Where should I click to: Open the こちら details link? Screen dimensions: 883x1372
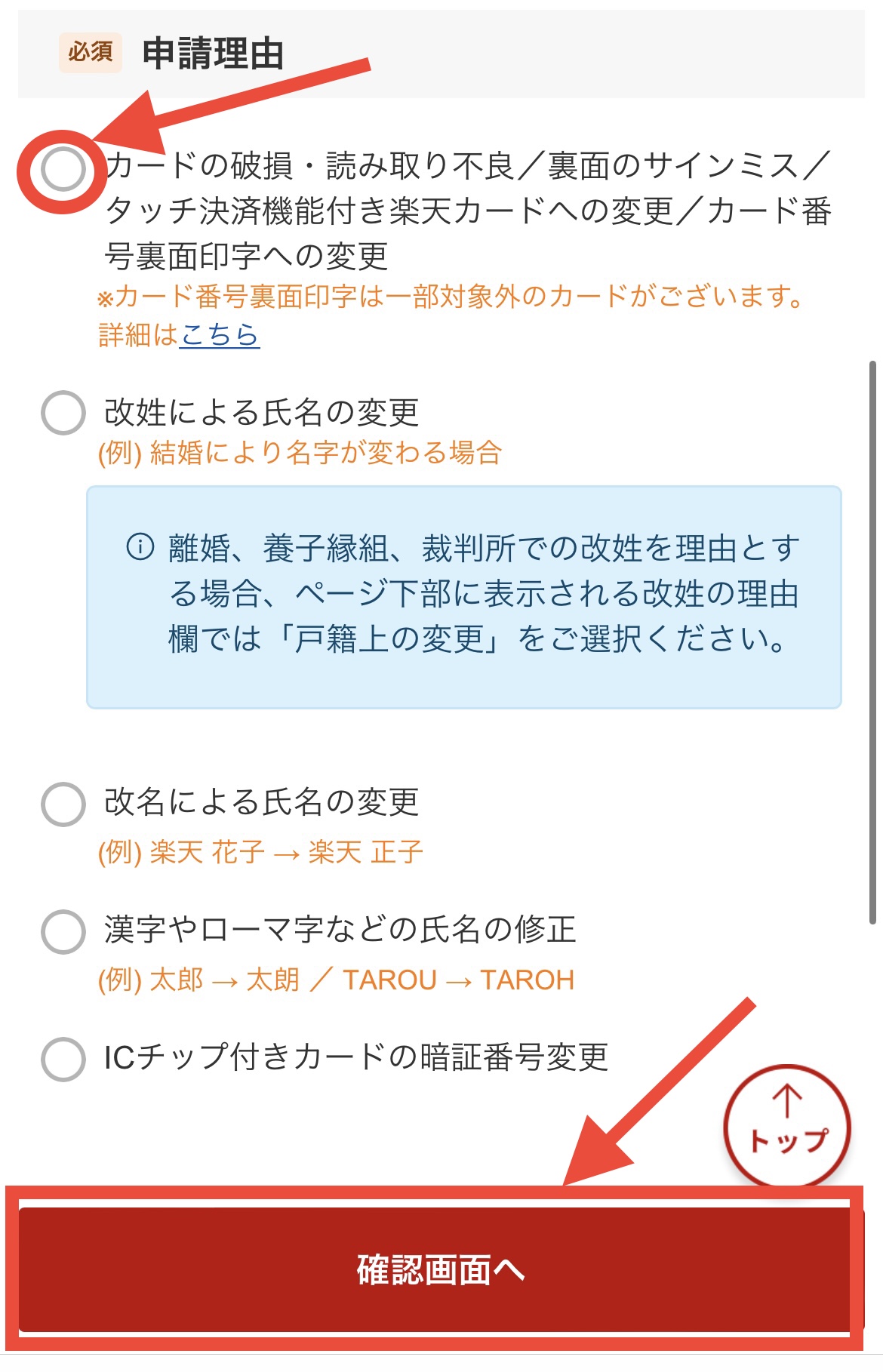(220, 334)
